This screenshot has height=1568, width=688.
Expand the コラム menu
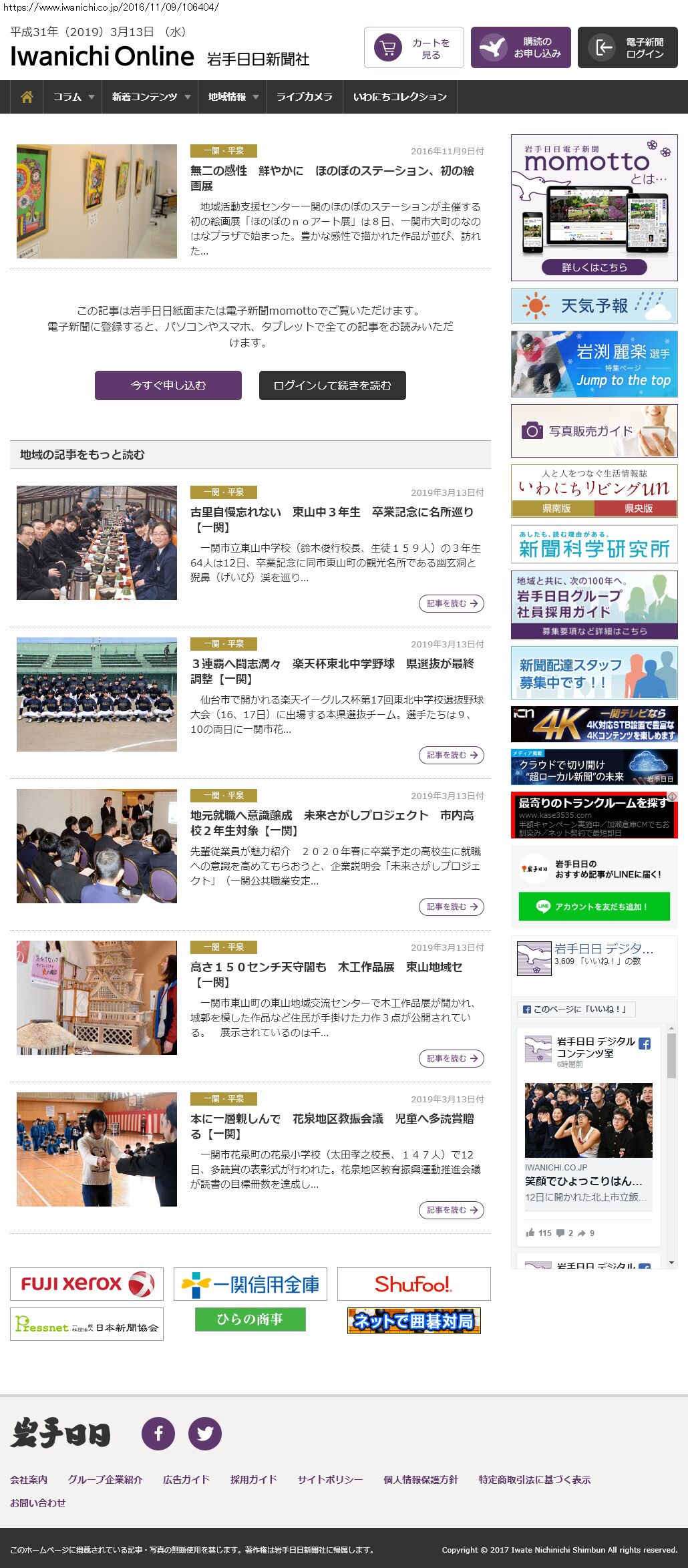pos(73,97)
